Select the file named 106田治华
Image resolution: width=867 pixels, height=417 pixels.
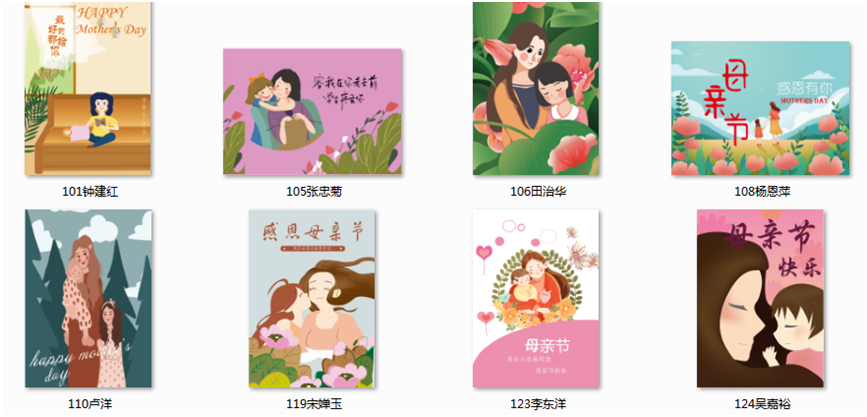[x=536, y=90]
